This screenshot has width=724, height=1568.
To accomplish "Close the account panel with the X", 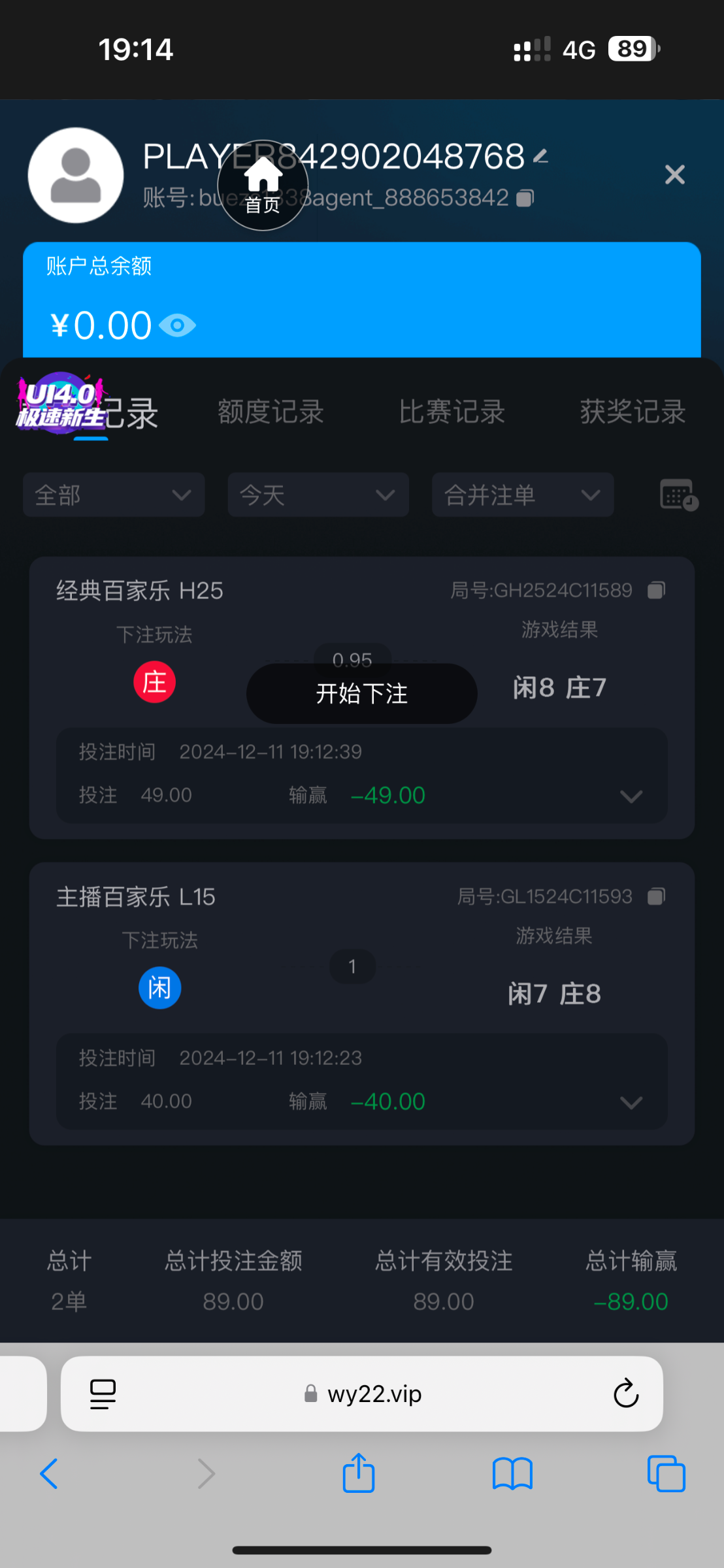I will click(x=674, y=174).
